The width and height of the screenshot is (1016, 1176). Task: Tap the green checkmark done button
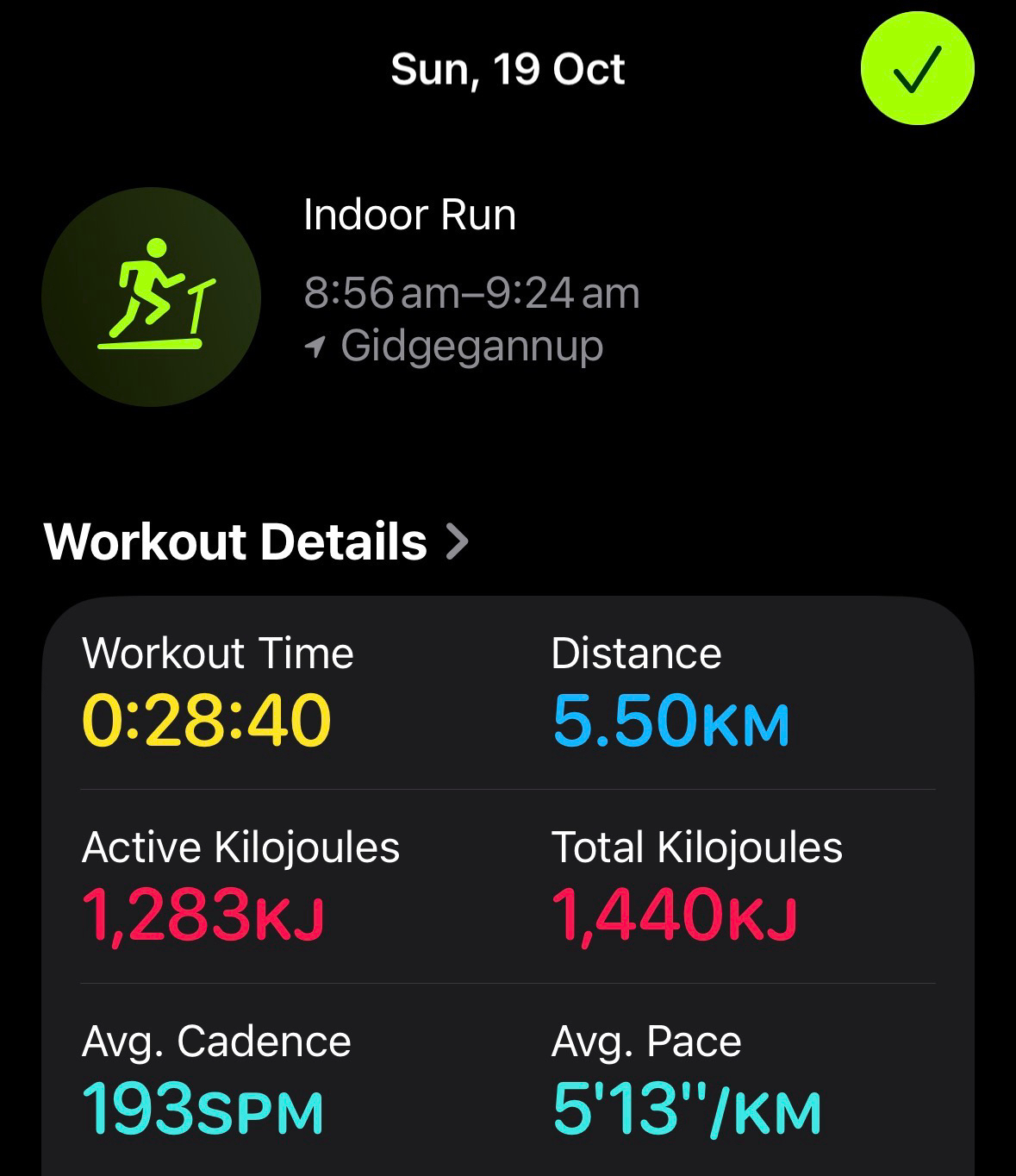(x=917, y=69)
